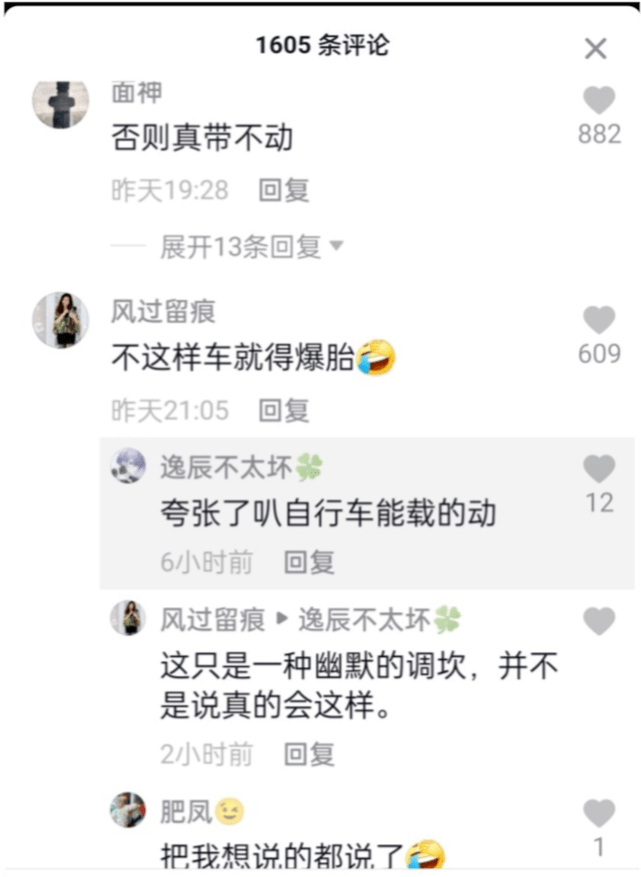
Task: Like 逸辰不太坏's reply
Action: [599, 468]
